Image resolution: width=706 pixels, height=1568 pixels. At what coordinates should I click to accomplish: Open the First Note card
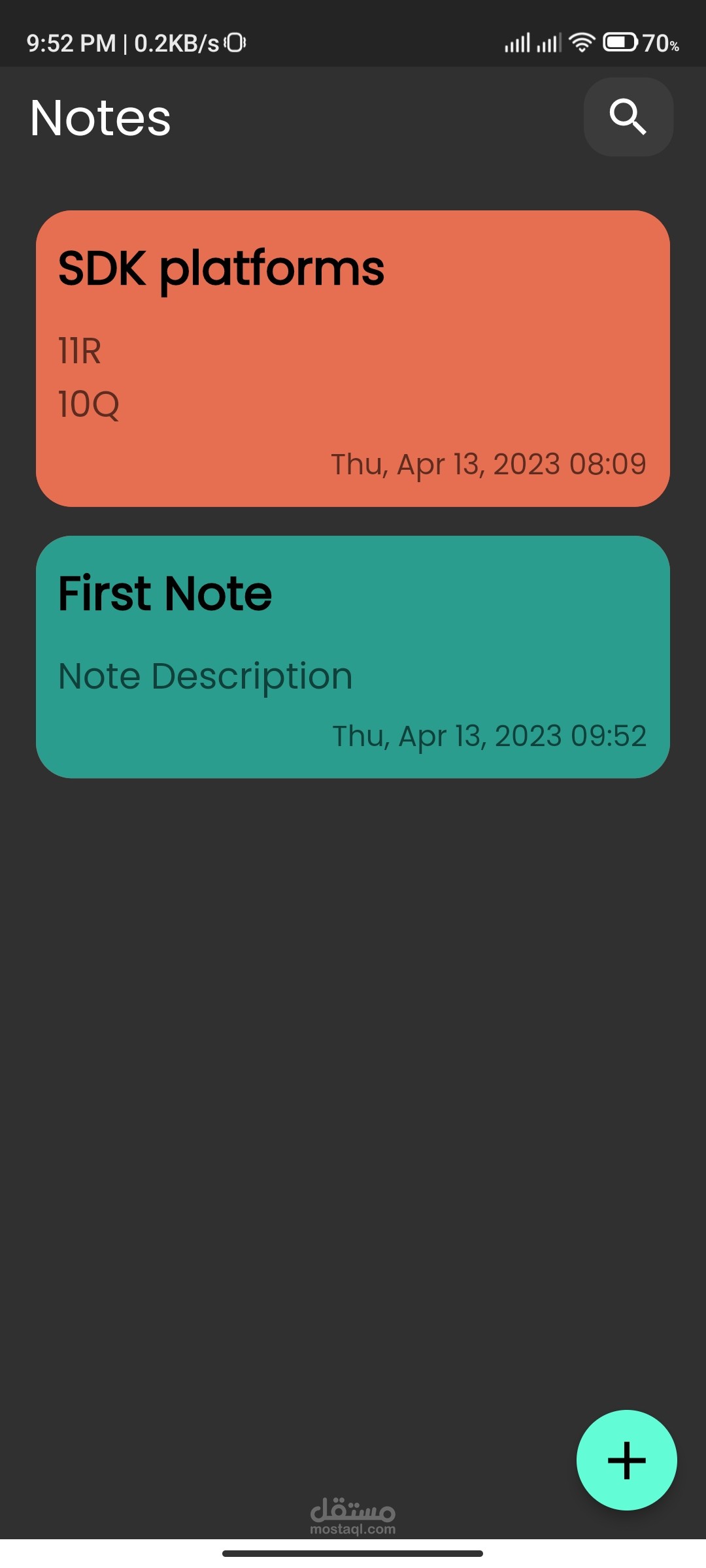tap(353, 657)
